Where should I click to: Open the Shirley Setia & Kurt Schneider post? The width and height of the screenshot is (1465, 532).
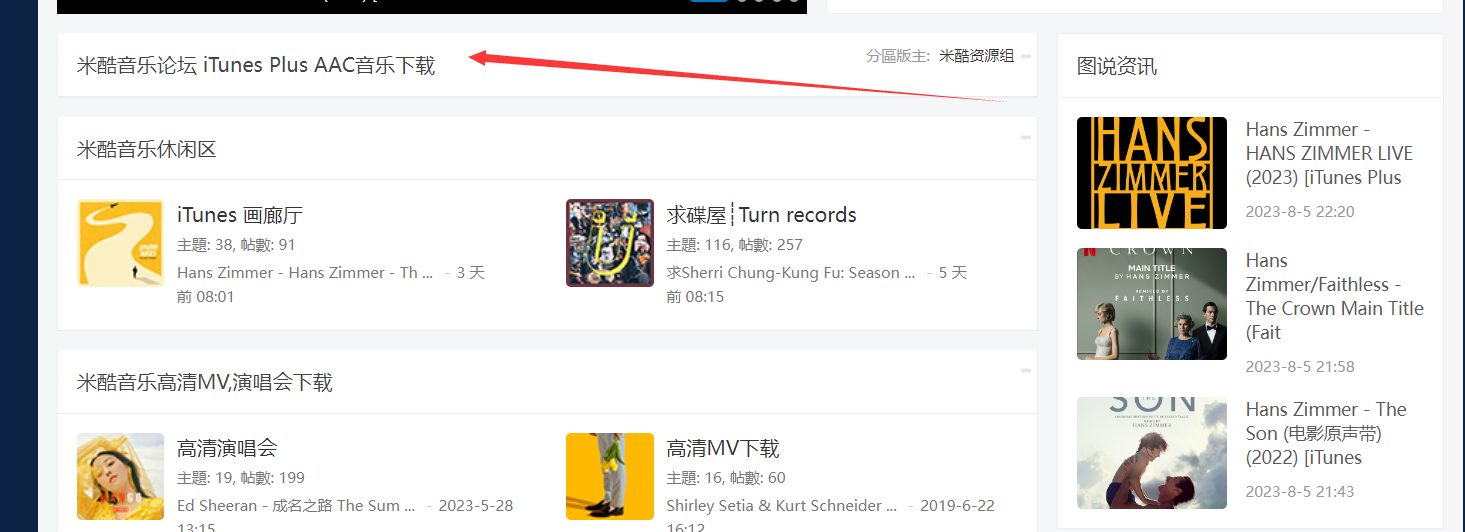tap(782, 506)
